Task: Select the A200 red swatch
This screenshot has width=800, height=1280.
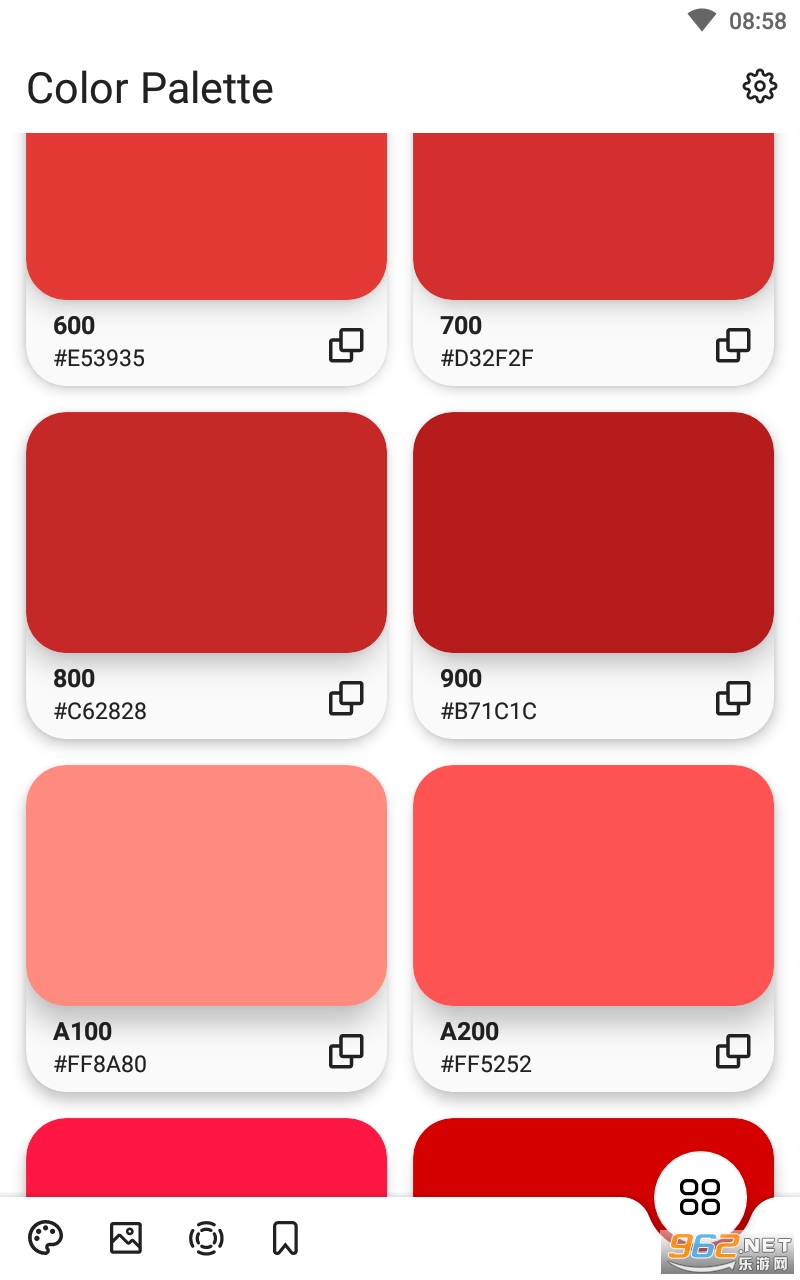Action: [593, 885]
